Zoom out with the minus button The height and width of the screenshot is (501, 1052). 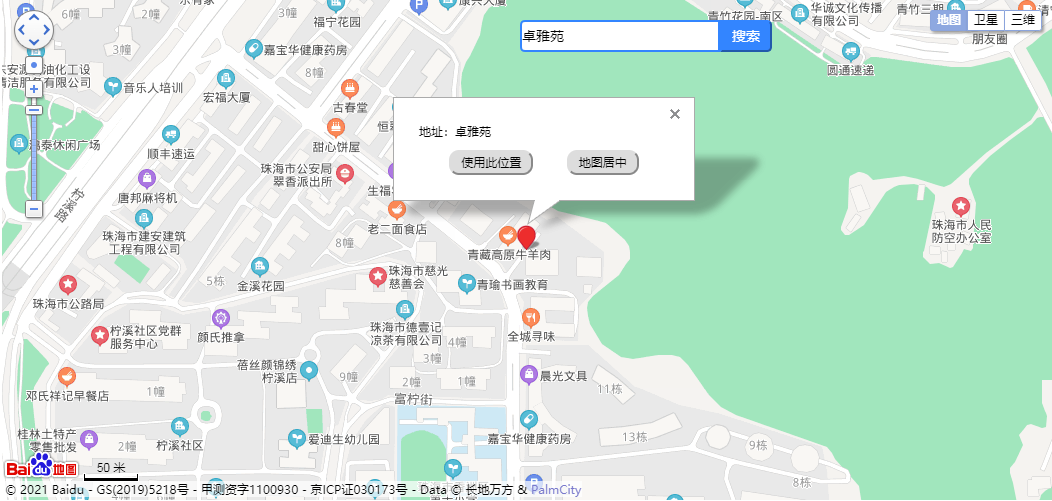coord(34,209)
